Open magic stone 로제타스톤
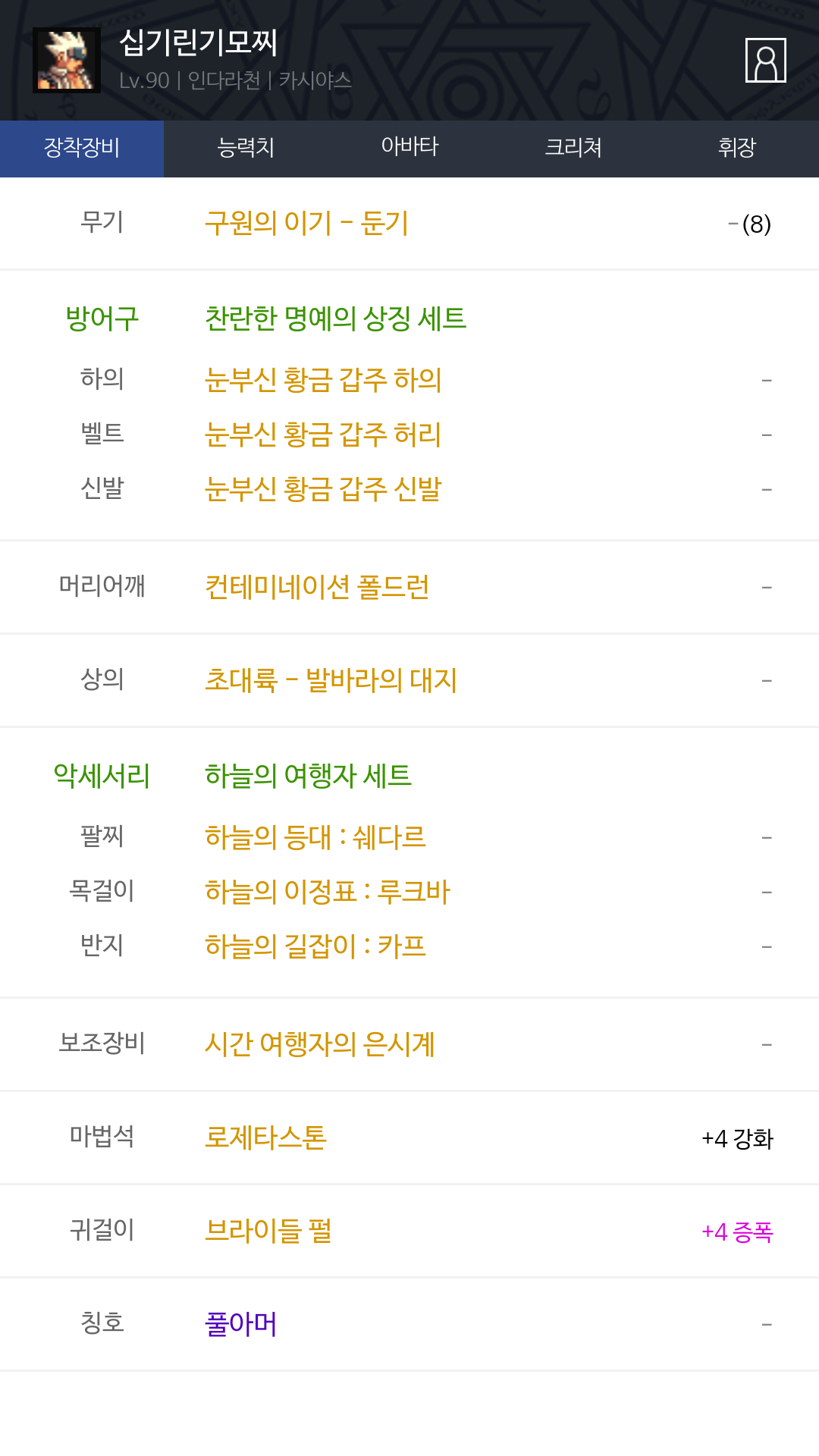The width and height of the screenshot is (819, 1456). click(x=265, y=1137)
